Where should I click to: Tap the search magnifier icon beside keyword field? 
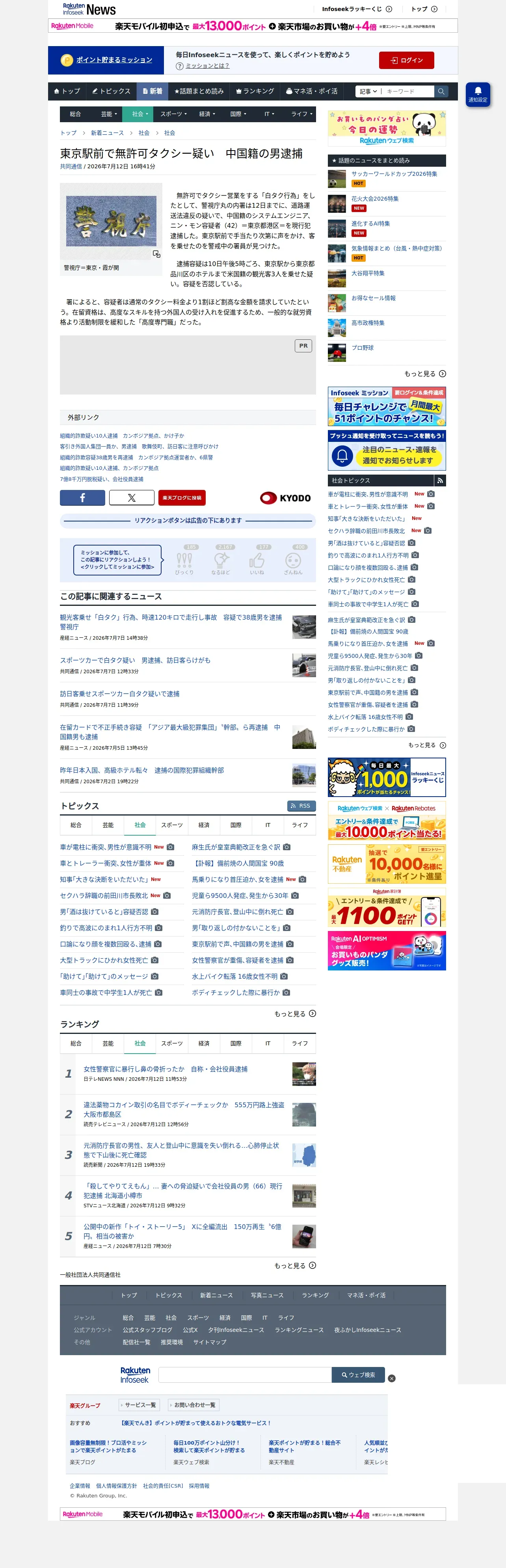tap(441, 91)
